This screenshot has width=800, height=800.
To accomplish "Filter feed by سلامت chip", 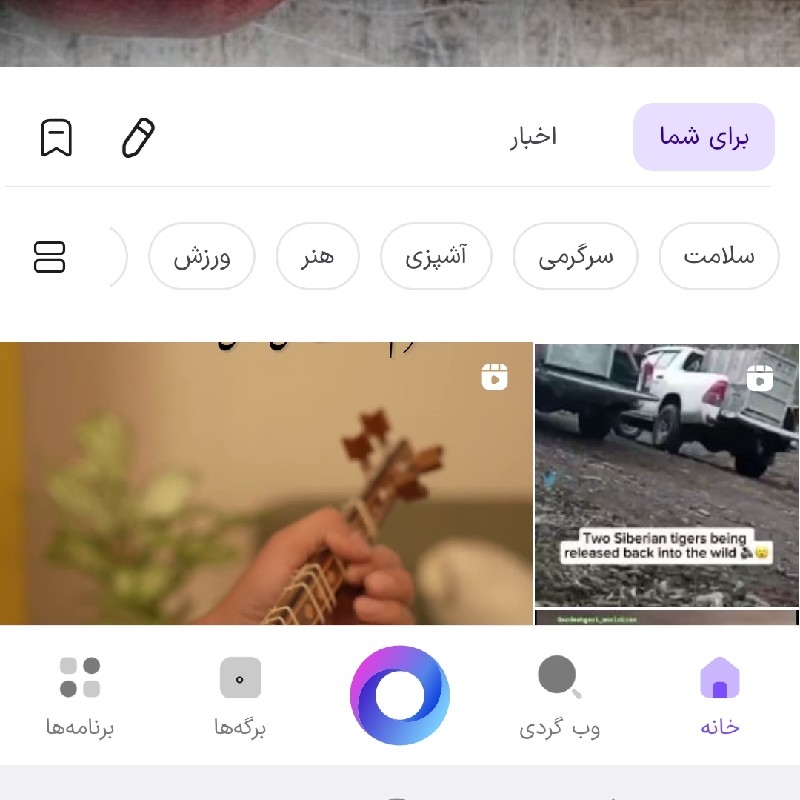I will coord(719,256).
